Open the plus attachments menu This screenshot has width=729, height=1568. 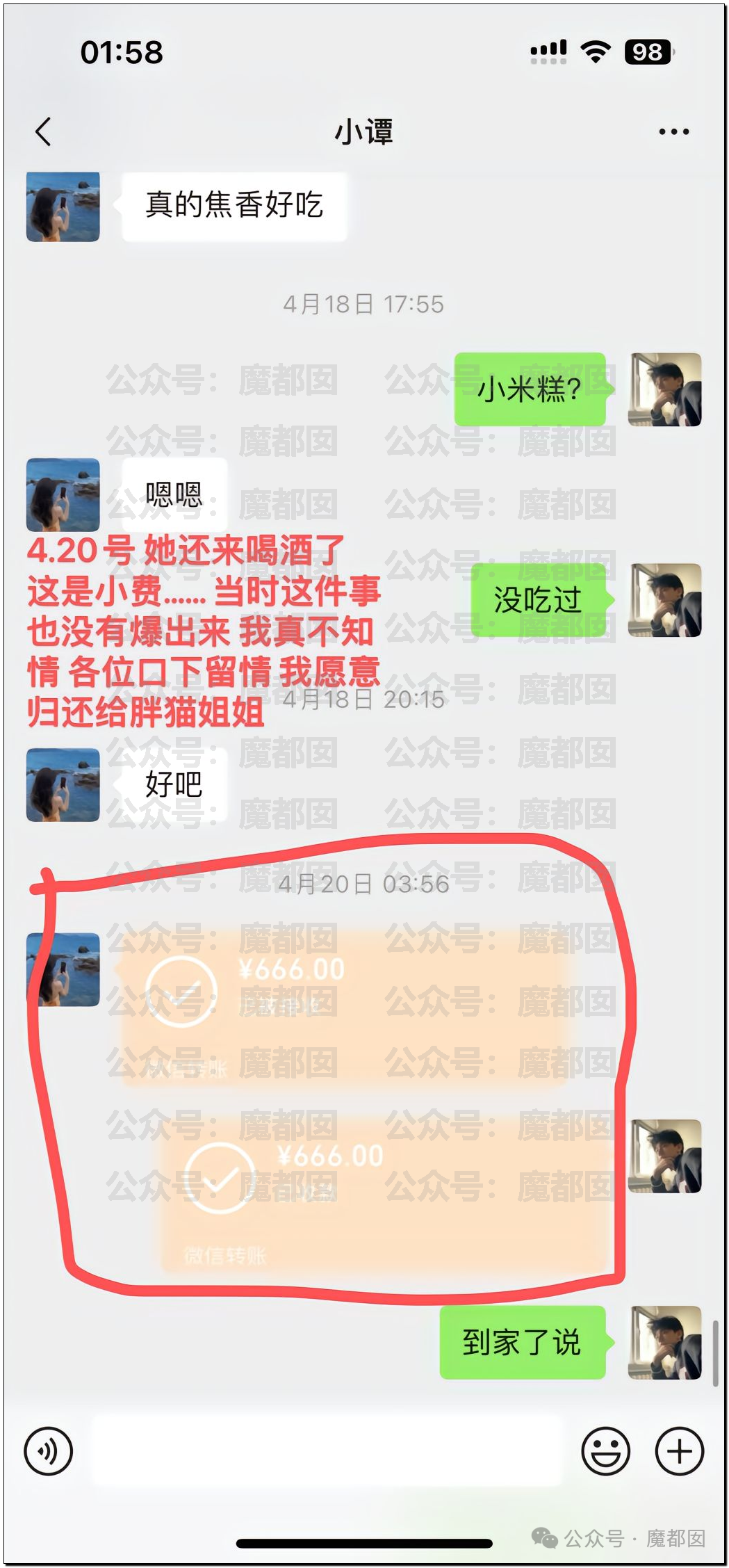pos(679,1451)
